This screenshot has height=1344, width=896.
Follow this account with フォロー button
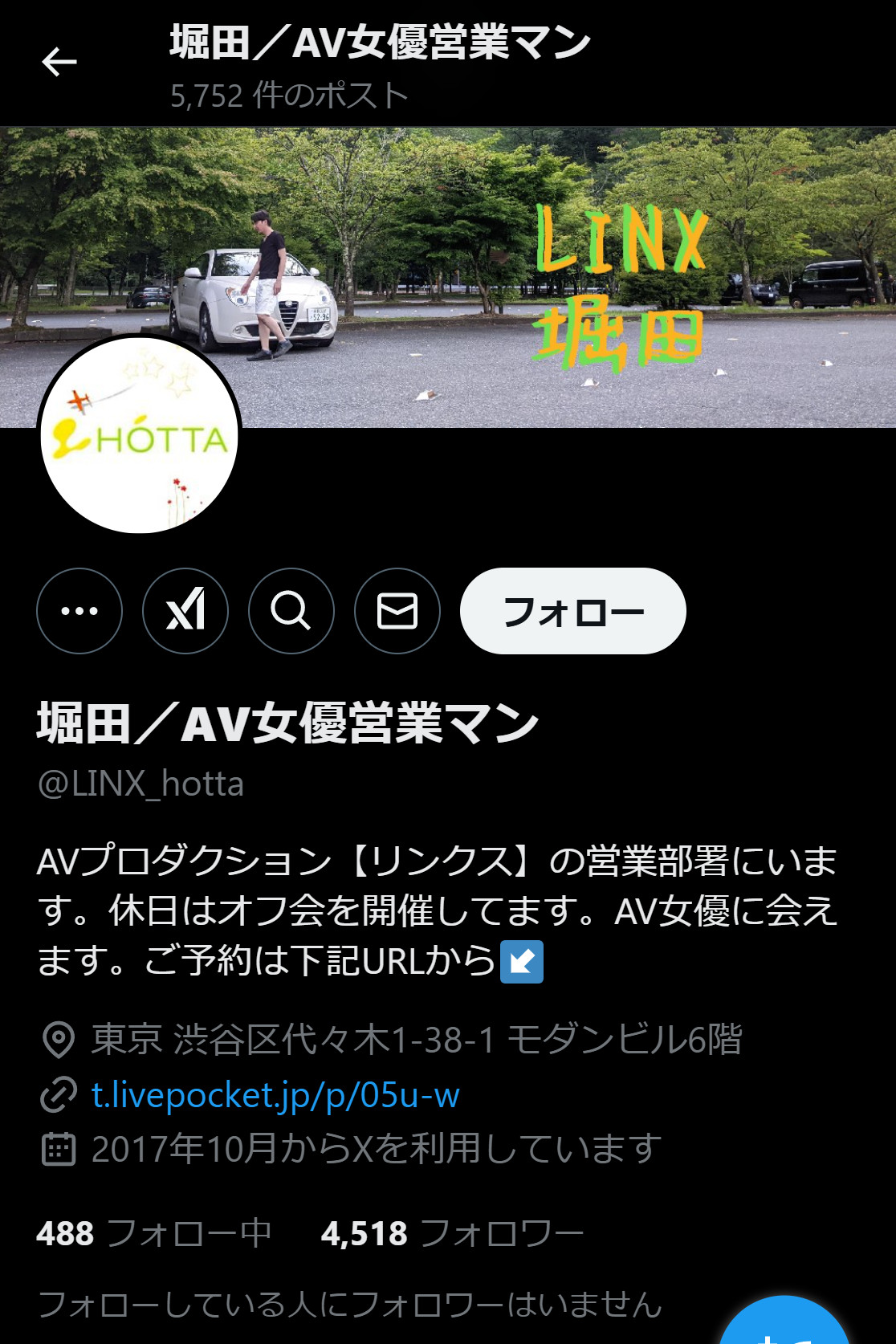pos(572,611)
